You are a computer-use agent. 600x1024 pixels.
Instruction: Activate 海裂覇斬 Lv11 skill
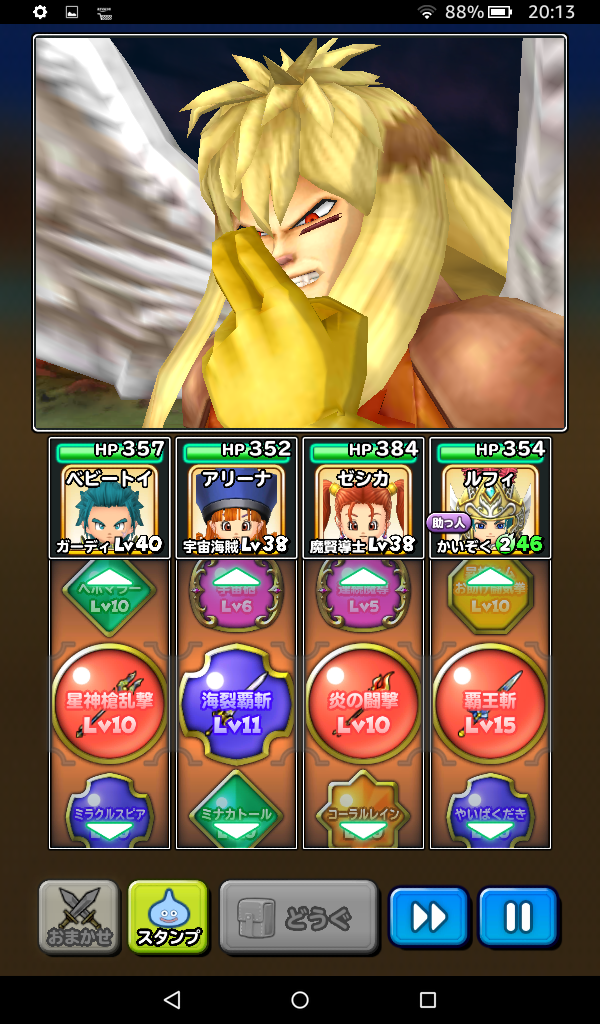click(x=236, y=704)
